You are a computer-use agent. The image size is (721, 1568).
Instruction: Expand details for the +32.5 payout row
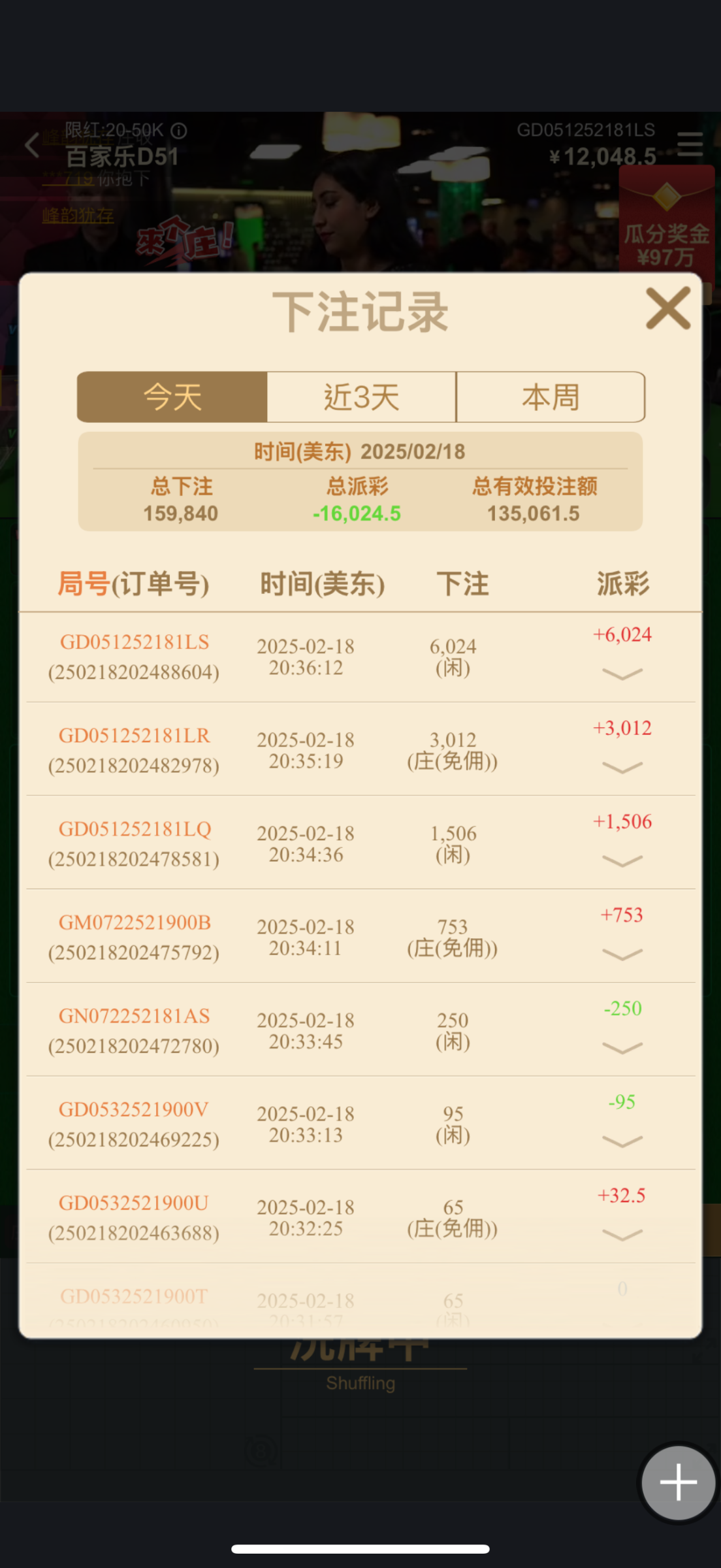click(622, 1235)
